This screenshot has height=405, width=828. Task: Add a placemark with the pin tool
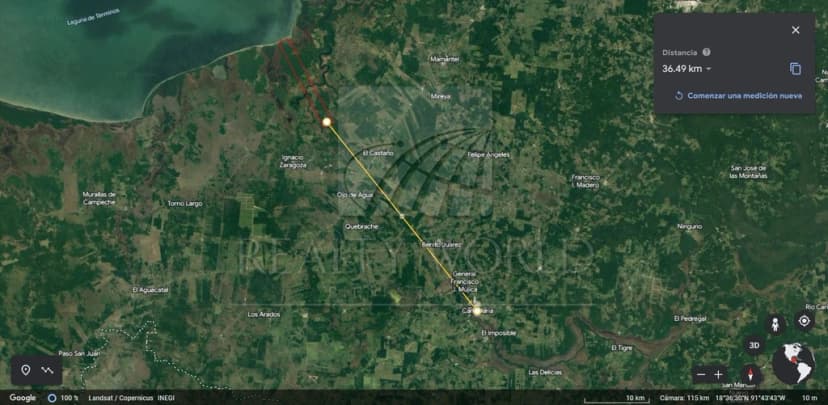[x=26, y=370]
